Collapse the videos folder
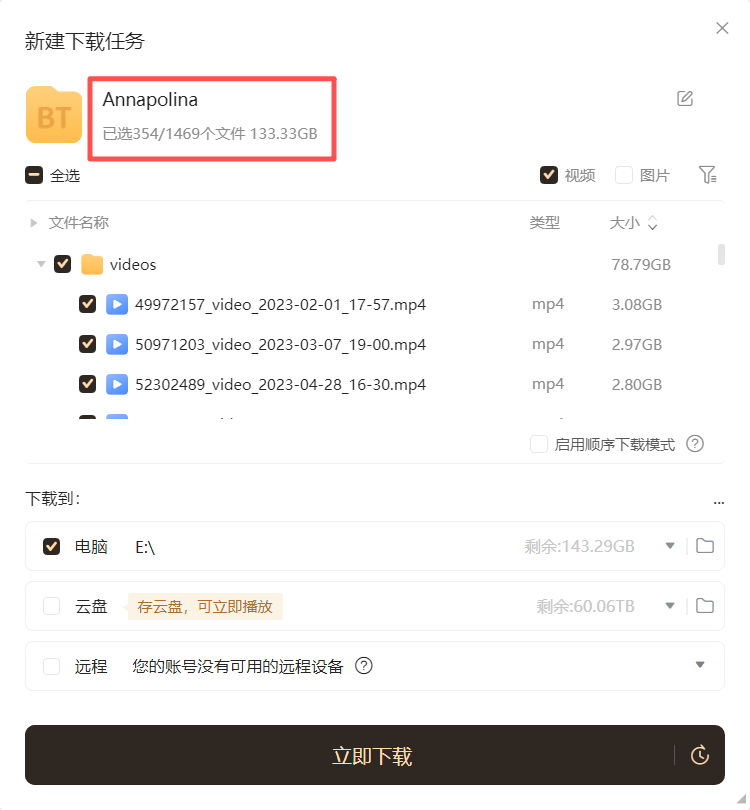The height and width of the screenshot is (810, 750). (x=41, y=264)
